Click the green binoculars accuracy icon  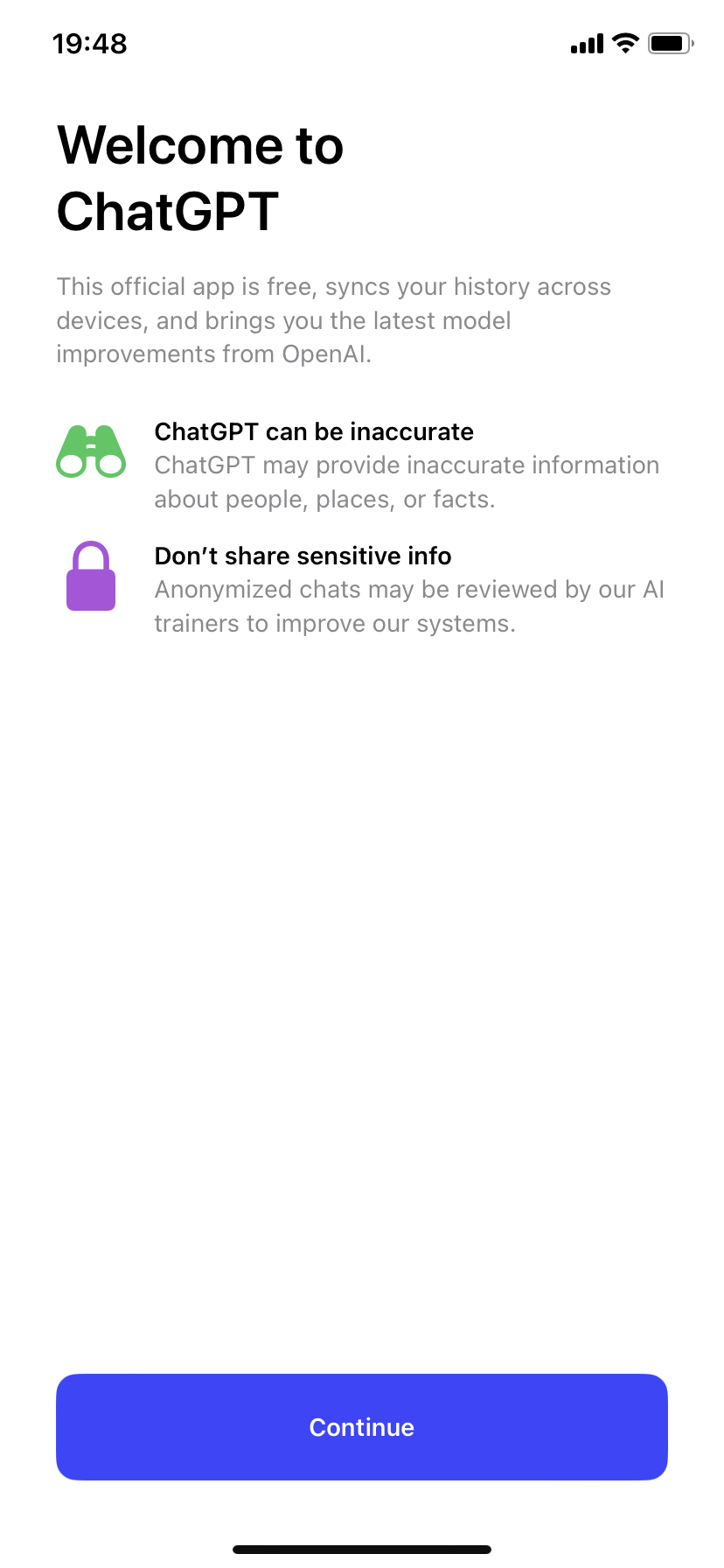point(90,450)
